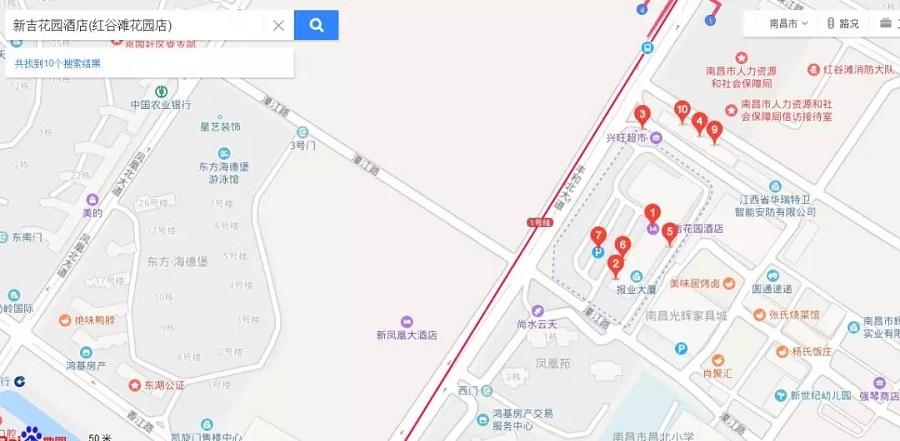Select red map marker 10
The width and height of the screenshot is (900, 441).
coord(682,111)
